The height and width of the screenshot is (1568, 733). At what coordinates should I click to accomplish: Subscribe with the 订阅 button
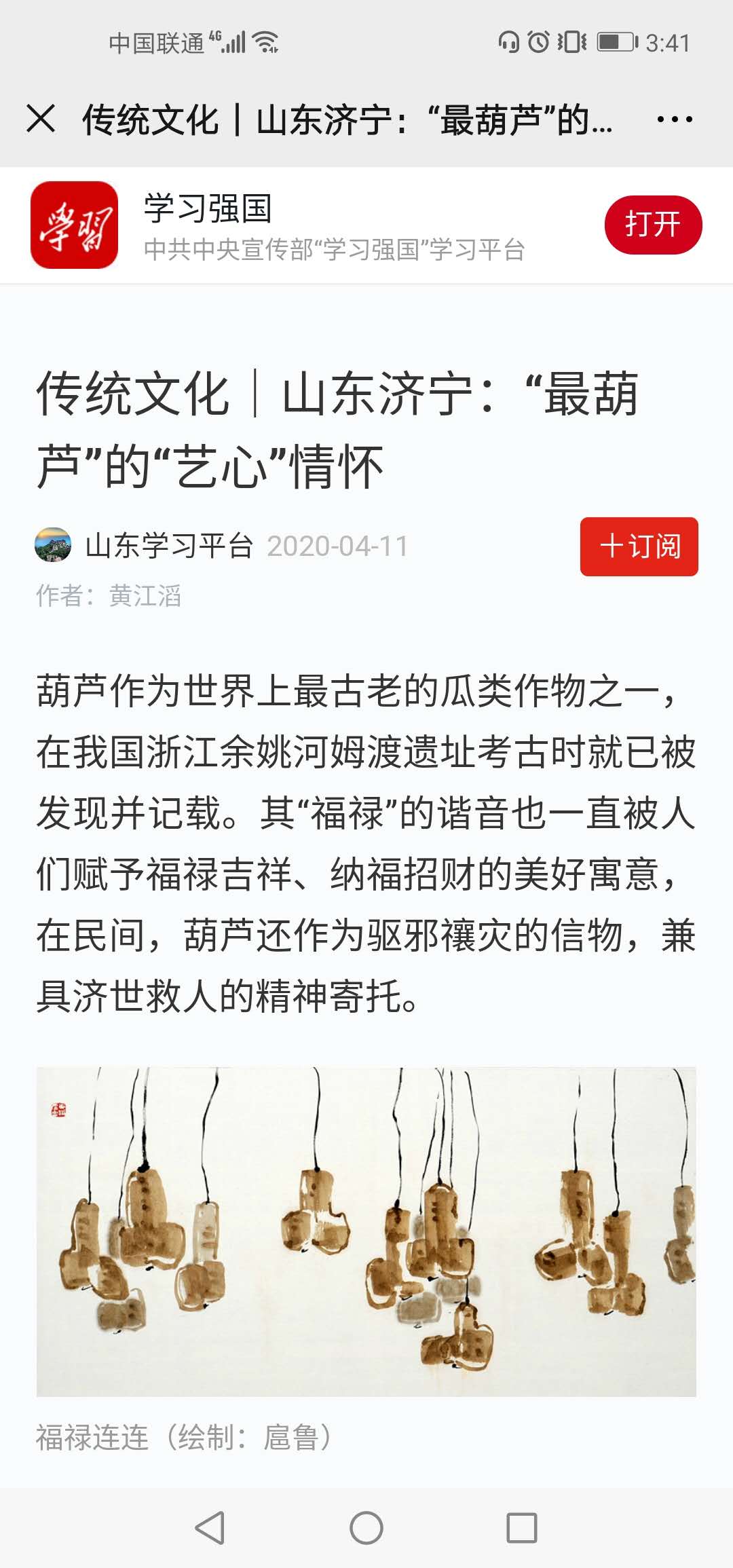pos(639,546)
